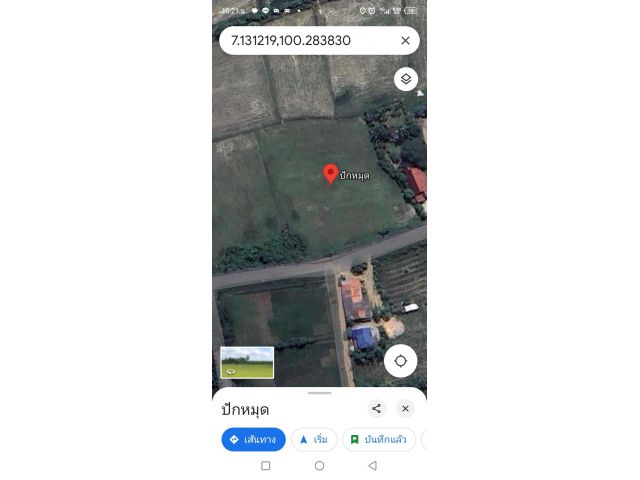Go to the home screen

coord(319,466)
